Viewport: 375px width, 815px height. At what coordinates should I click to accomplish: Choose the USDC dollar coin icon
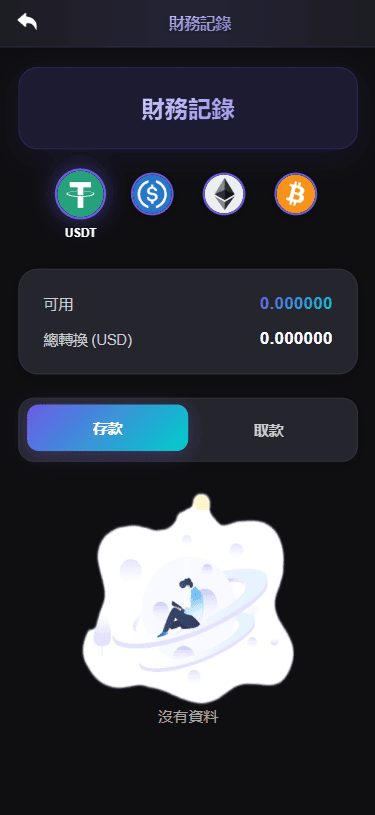click(152, 194)
